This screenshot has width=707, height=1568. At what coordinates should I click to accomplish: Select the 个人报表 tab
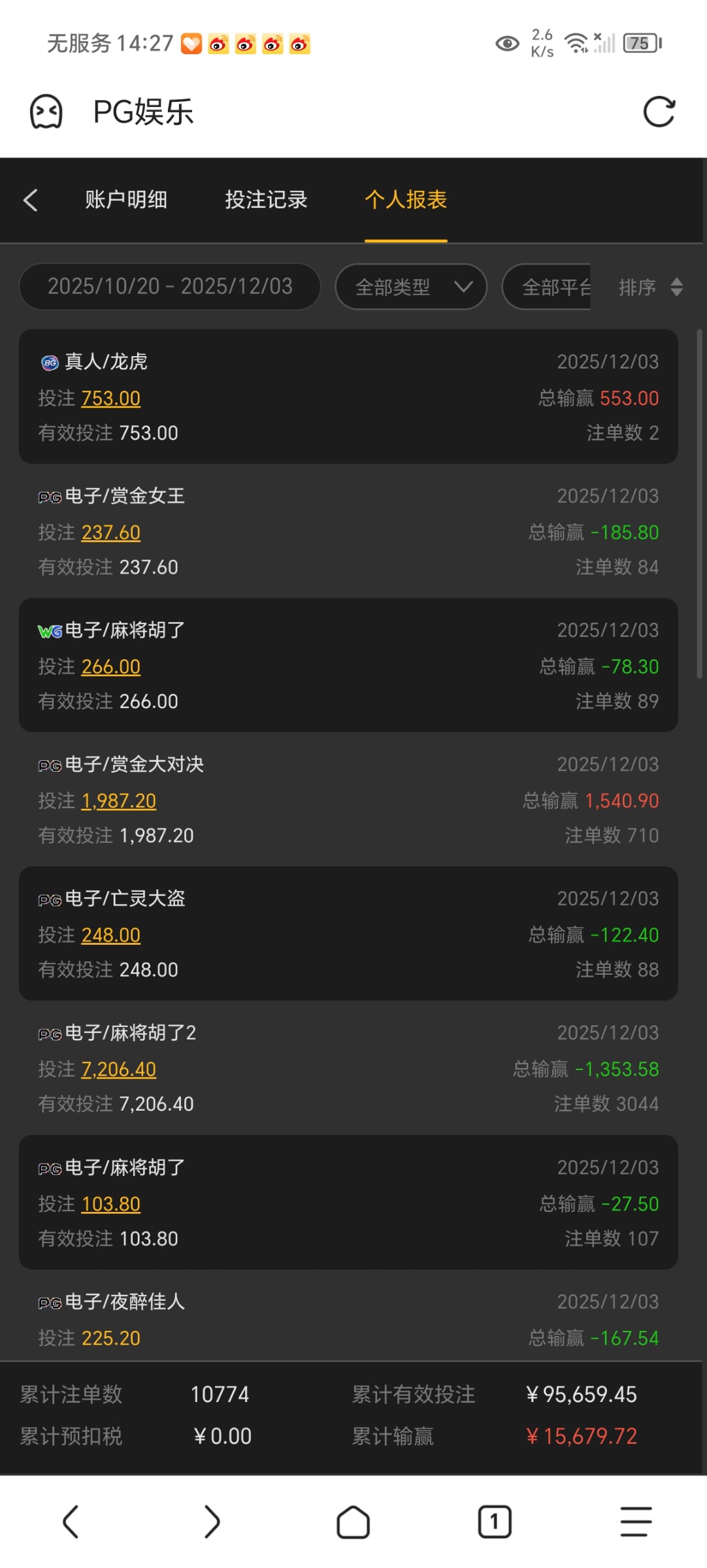[406, 200]
